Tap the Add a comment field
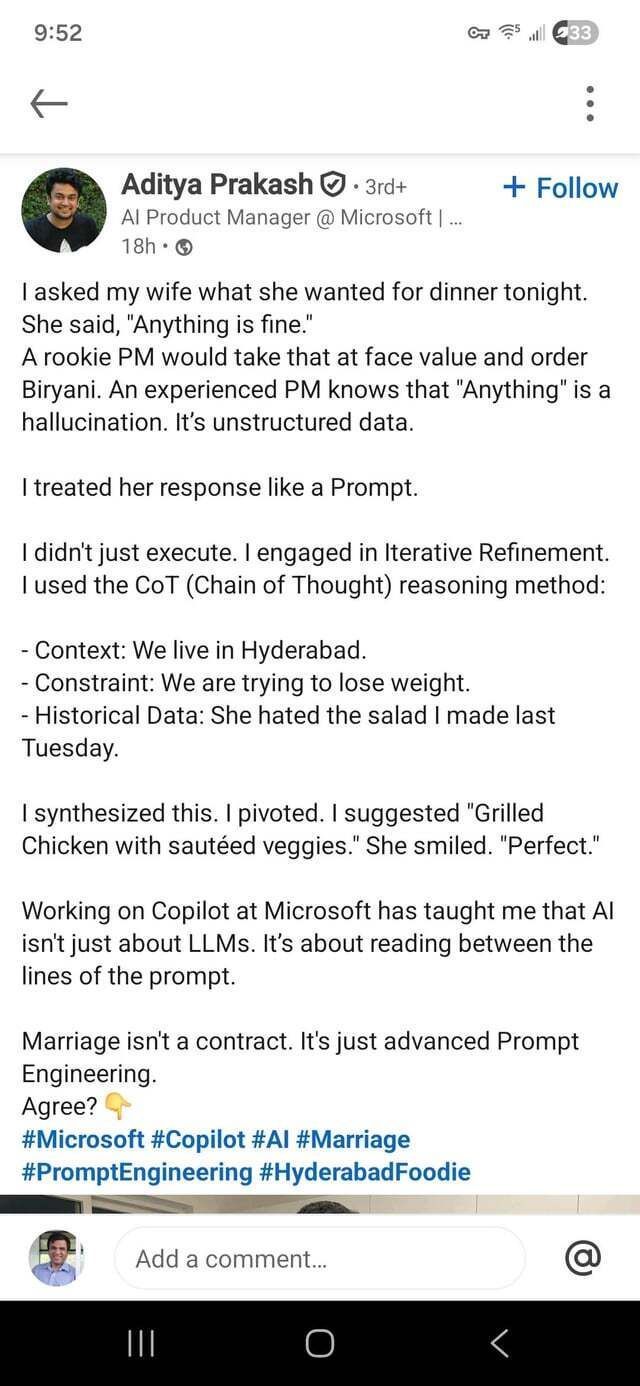The image size is (640, 1386). 318,1258
